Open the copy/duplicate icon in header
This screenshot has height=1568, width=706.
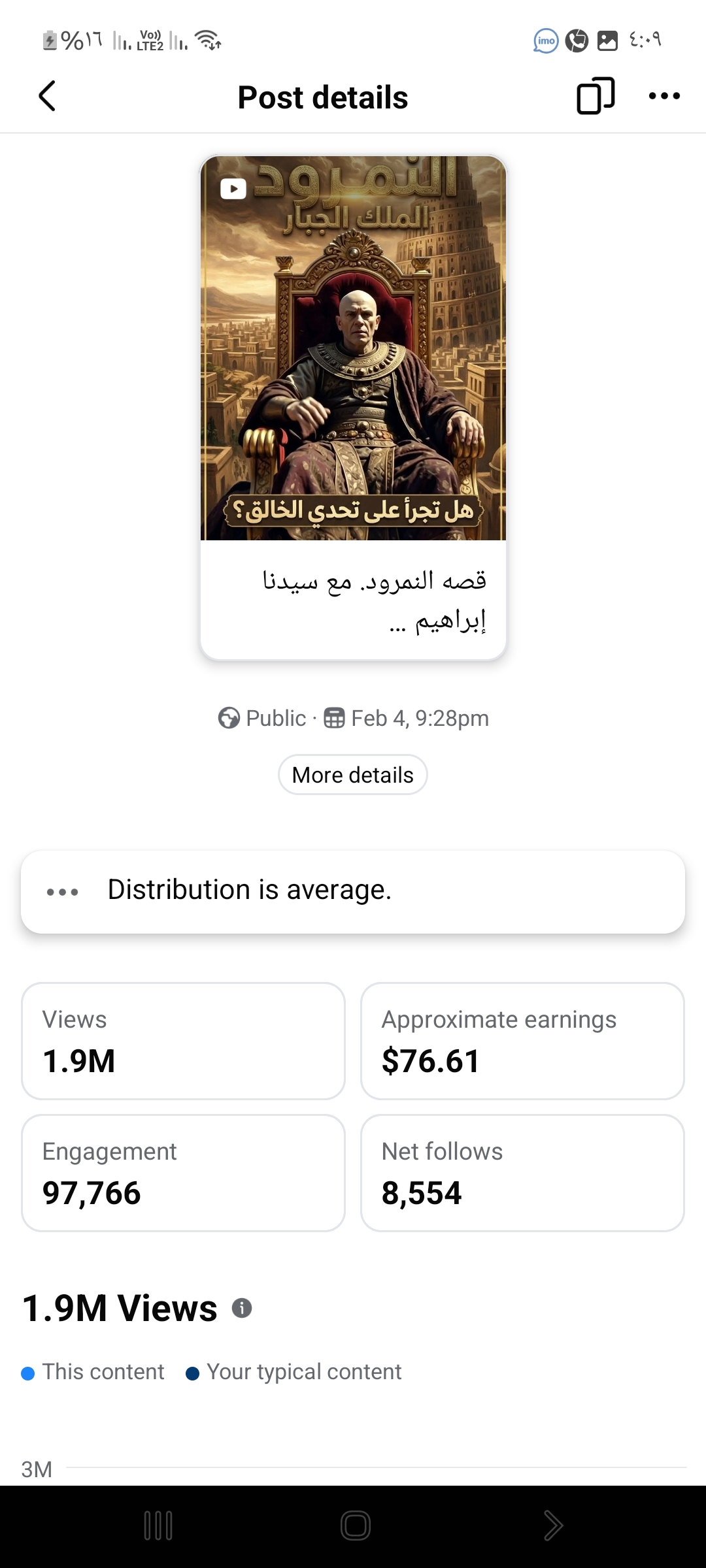coord(596,95)
